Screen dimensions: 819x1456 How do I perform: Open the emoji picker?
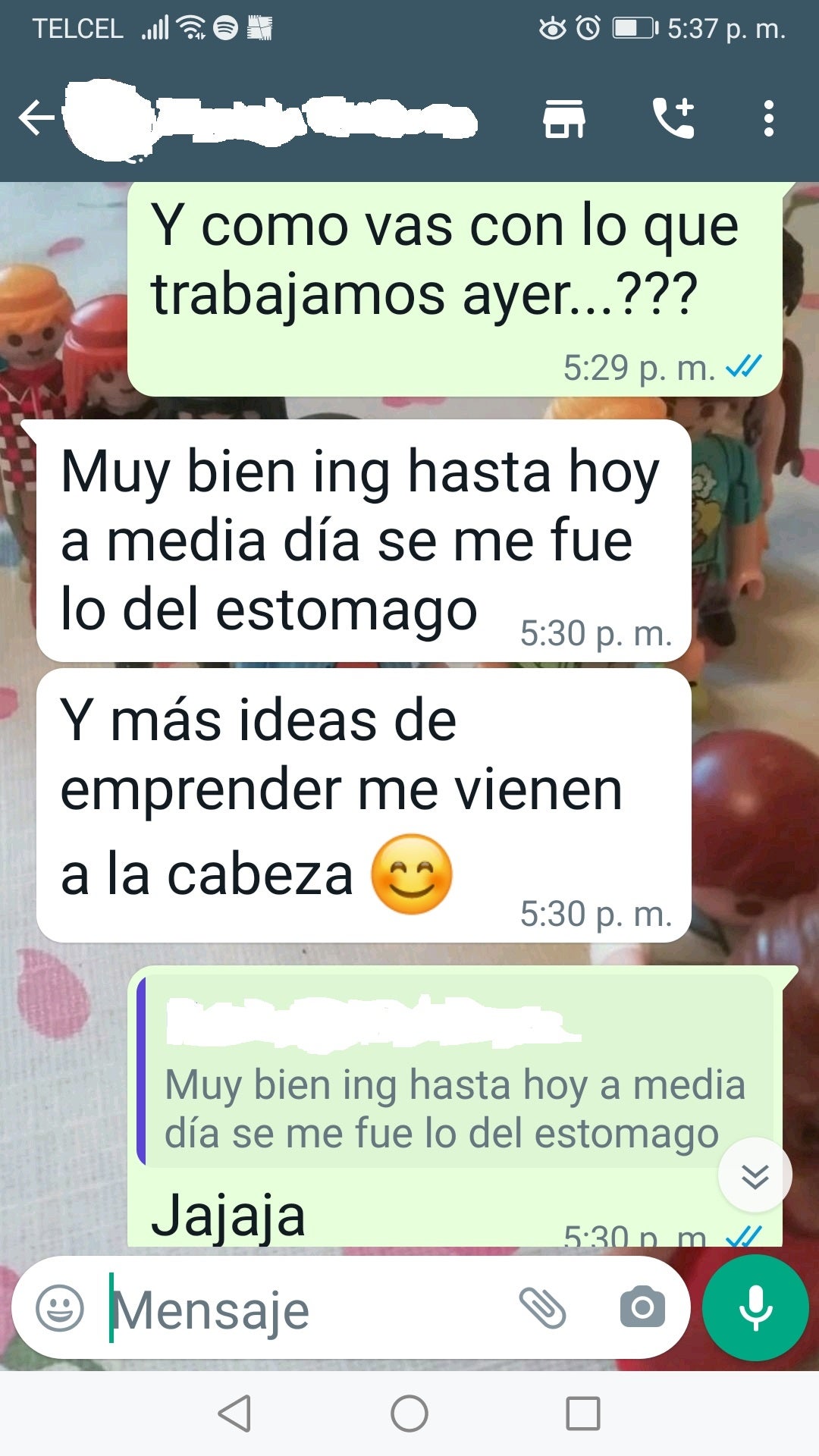60,1308
